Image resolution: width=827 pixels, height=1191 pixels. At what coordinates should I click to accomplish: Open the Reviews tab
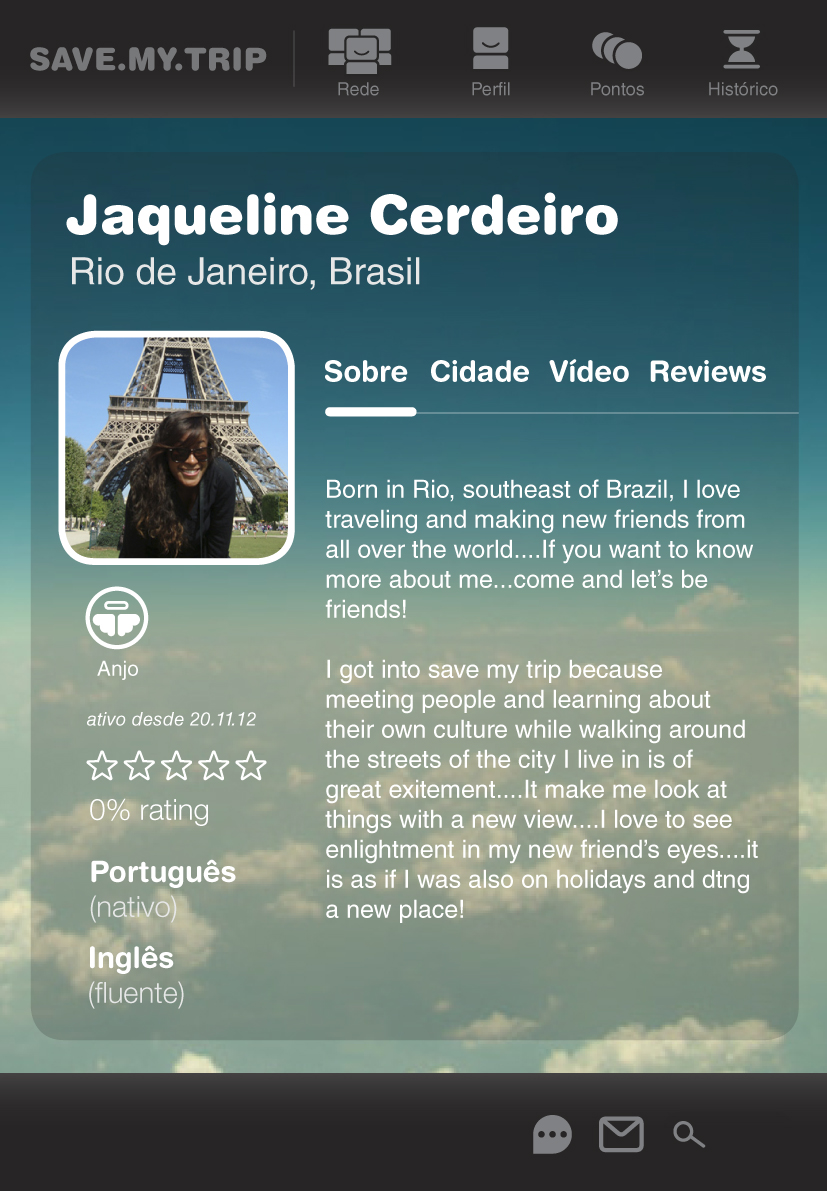(707, 372)
